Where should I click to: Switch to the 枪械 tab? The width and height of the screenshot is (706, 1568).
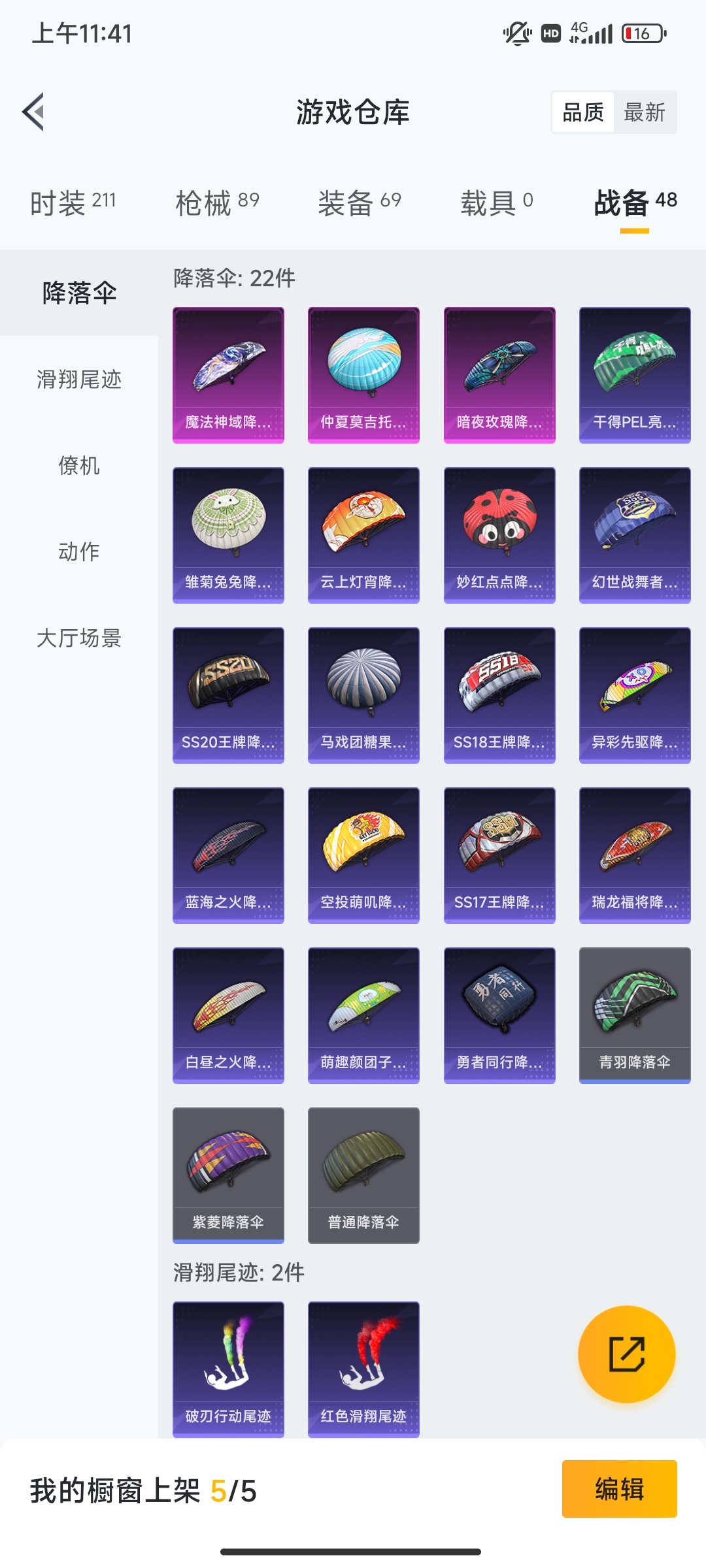tap(217, 203)
